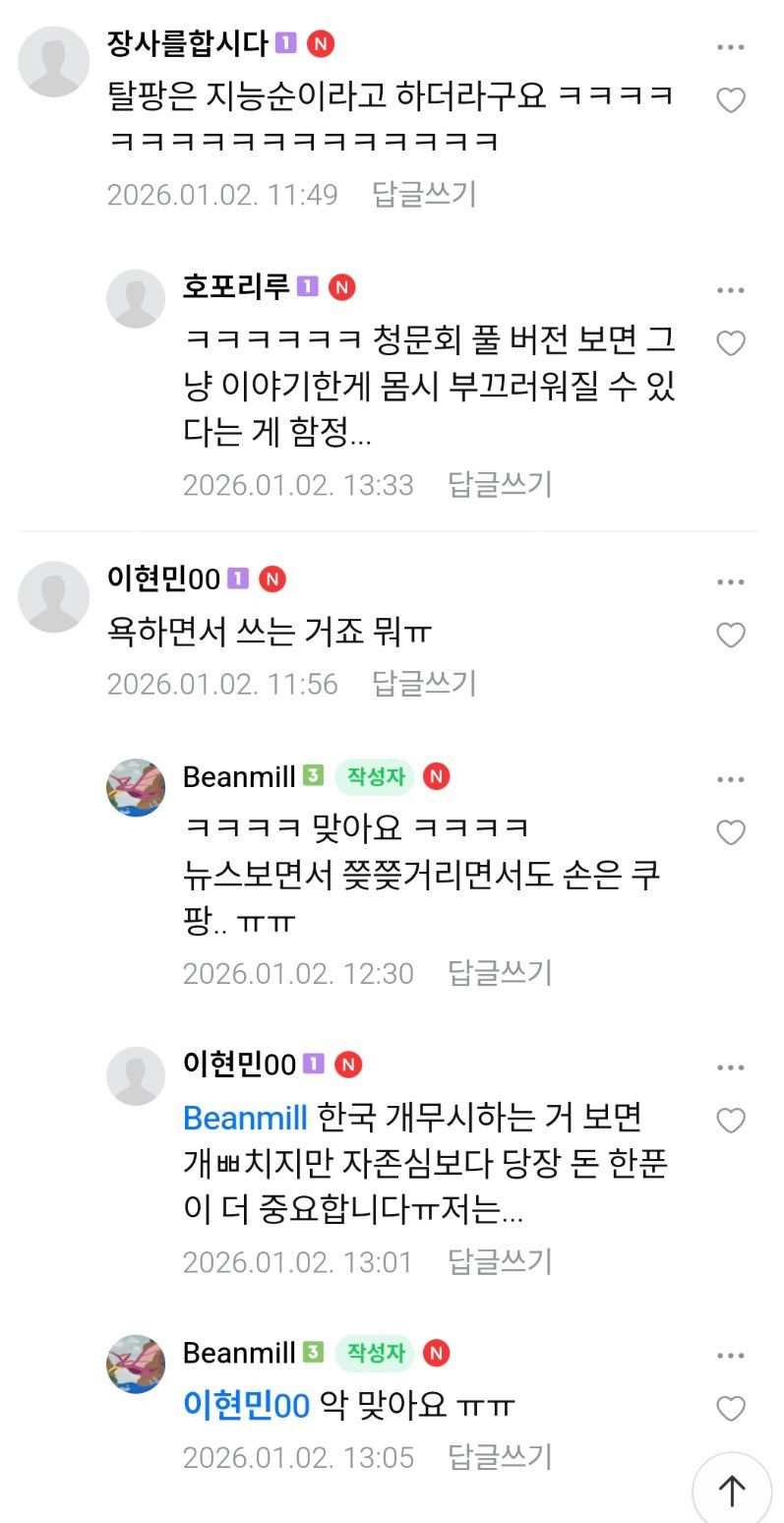Like 이현민00's 13:01 reply

click(x=730, y=1121)
